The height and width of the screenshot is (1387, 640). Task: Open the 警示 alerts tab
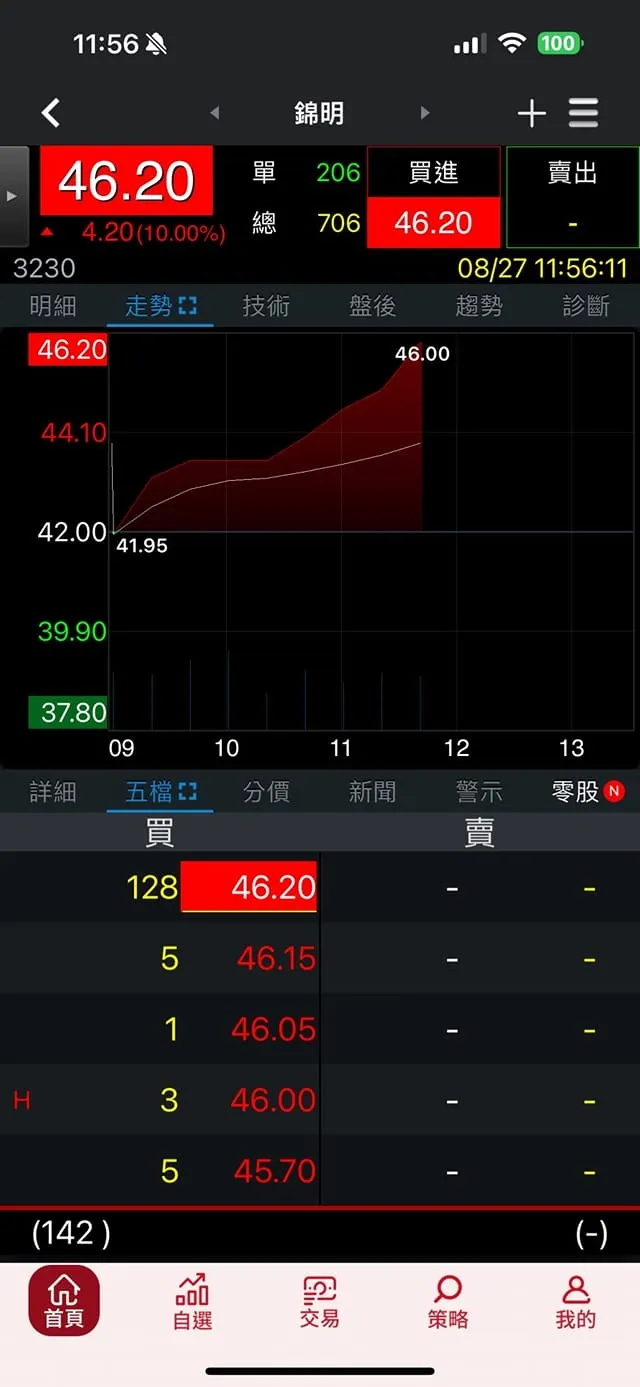click(x=479, y=792)
